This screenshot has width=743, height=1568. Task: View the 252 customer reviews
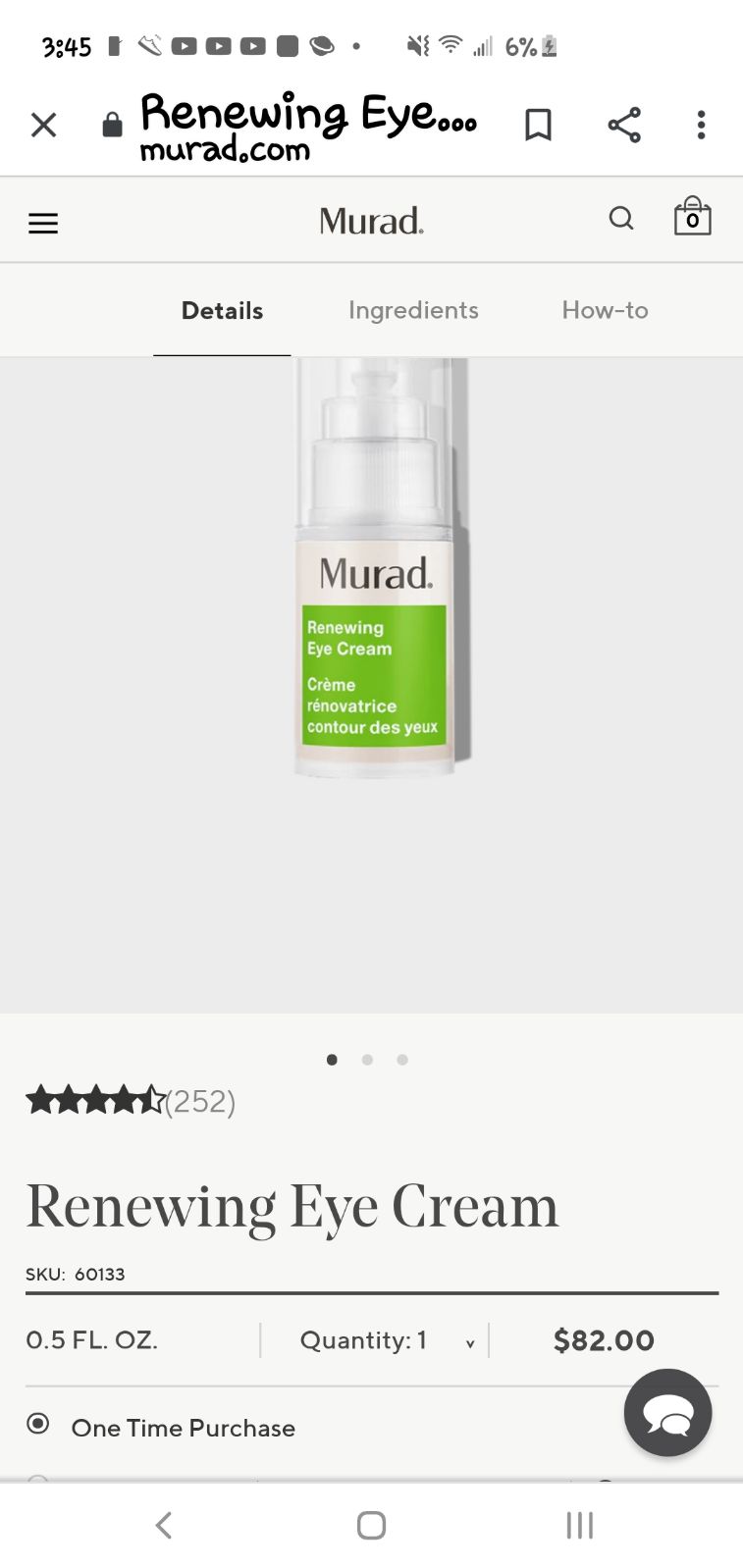point(200,1101)
